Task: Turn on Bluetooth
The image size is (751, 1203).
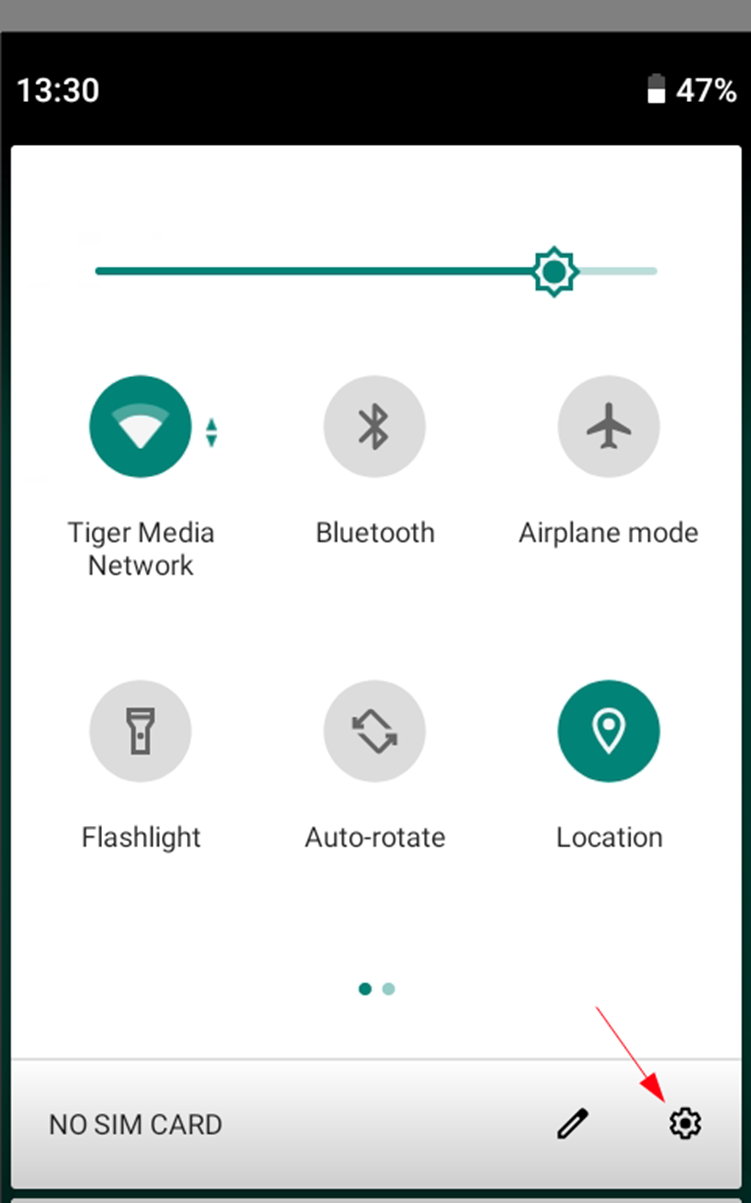Action: [374, 427]
